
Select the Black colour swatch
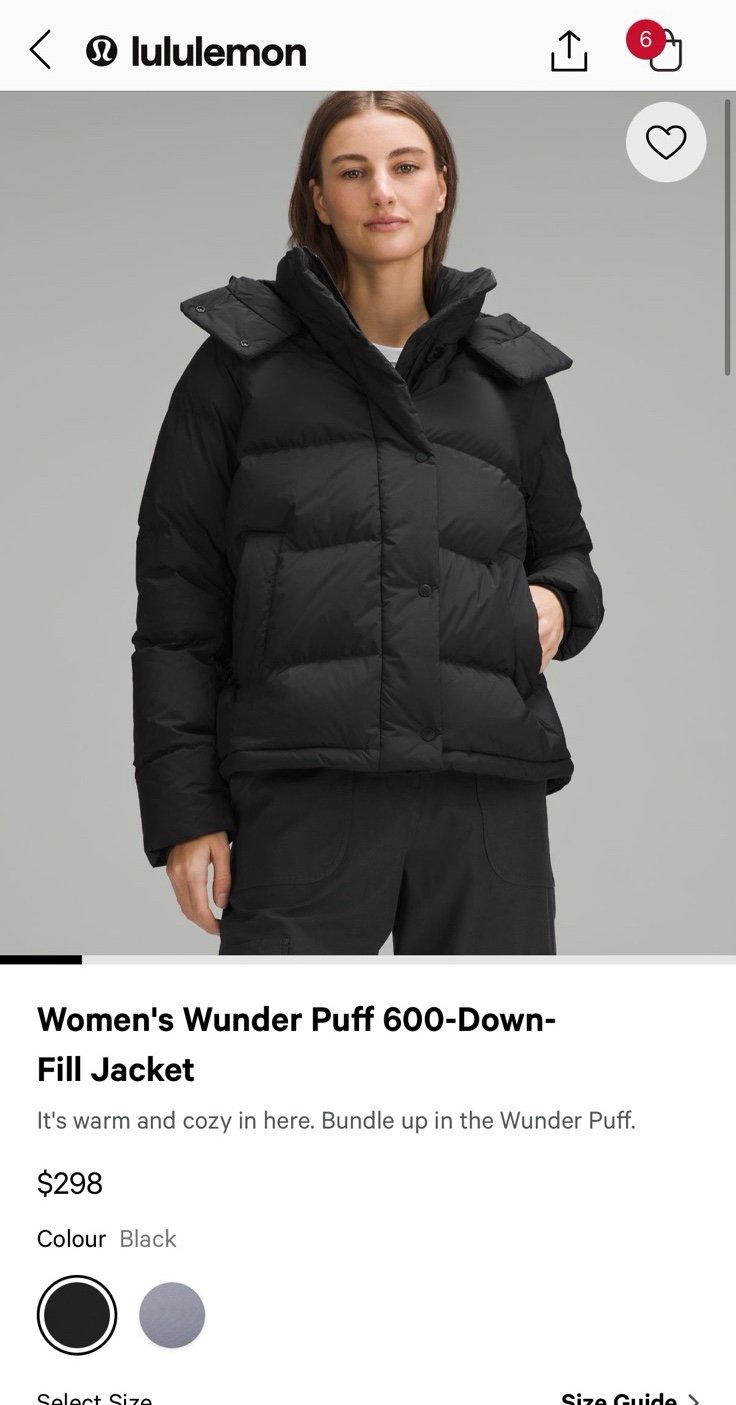[77, 1315]
